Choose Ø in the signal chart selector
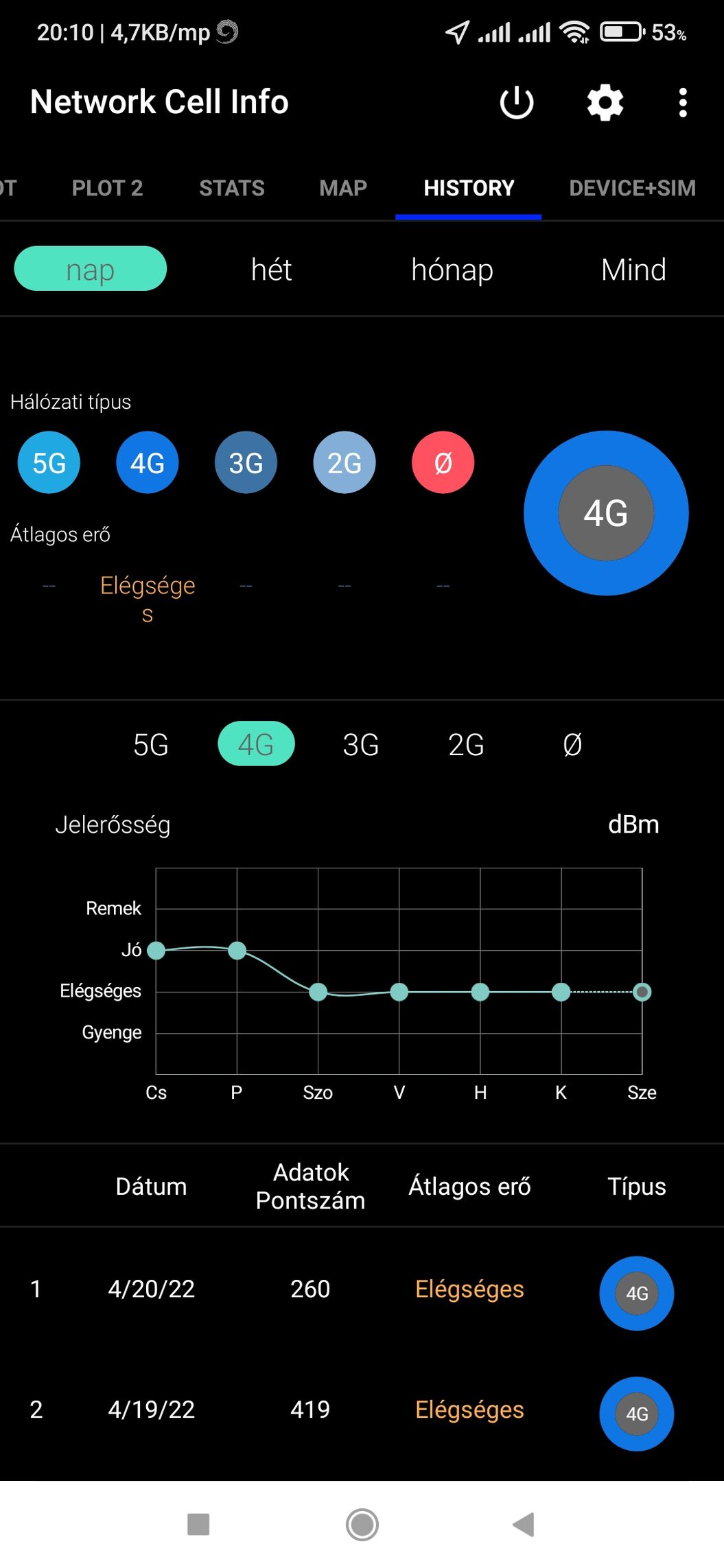The width and height of the screenshot is (724, 1568). click(572, 744)
